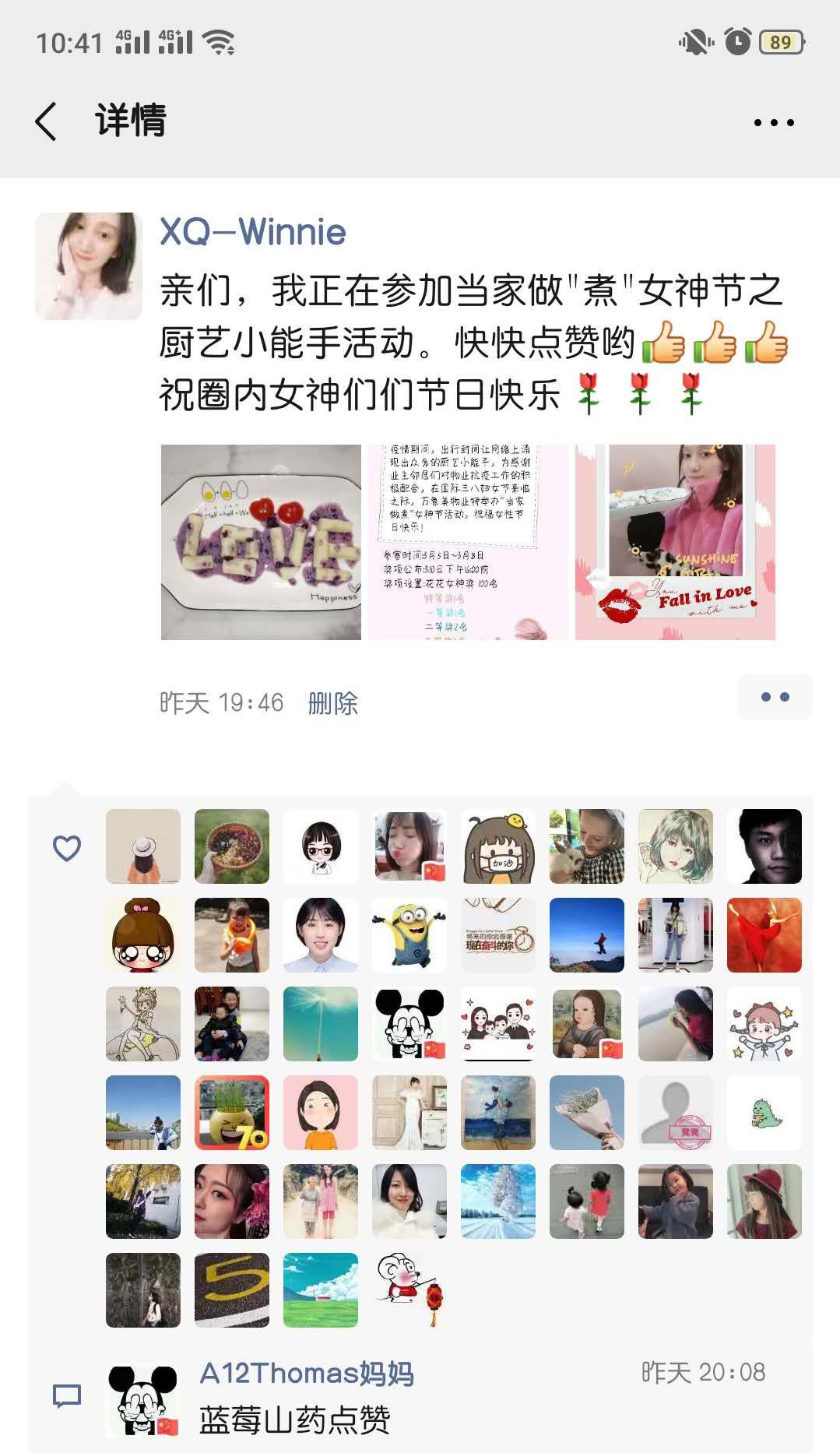Viewport: 840px width, 1453px height.
Task: Open the LOVE dessert plate photo
Action: pyautogui.click(x=261, y=542)
